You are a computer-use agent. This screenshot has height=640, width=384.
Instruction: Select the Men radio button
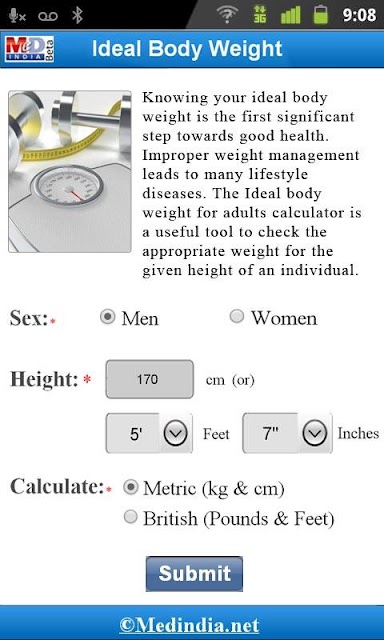tap(107, 316)
